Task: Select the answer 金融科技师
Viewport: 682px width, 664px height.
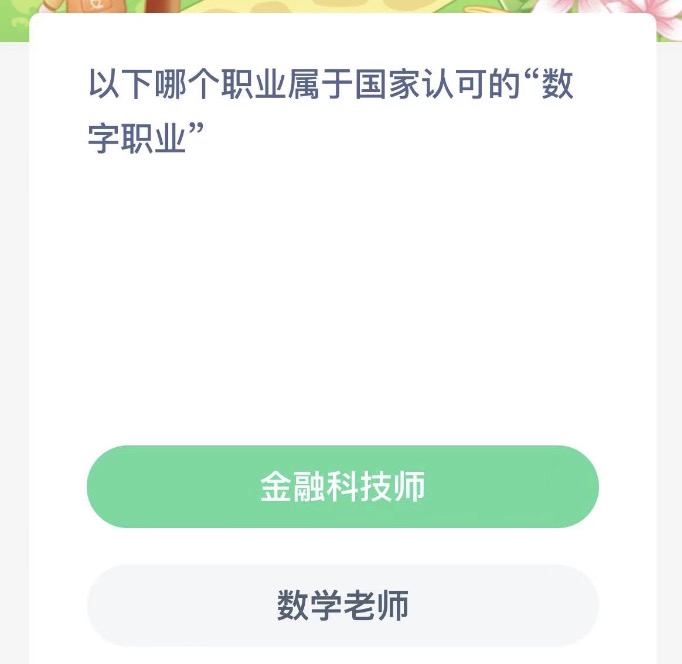Action: click(x=342, y=487)
